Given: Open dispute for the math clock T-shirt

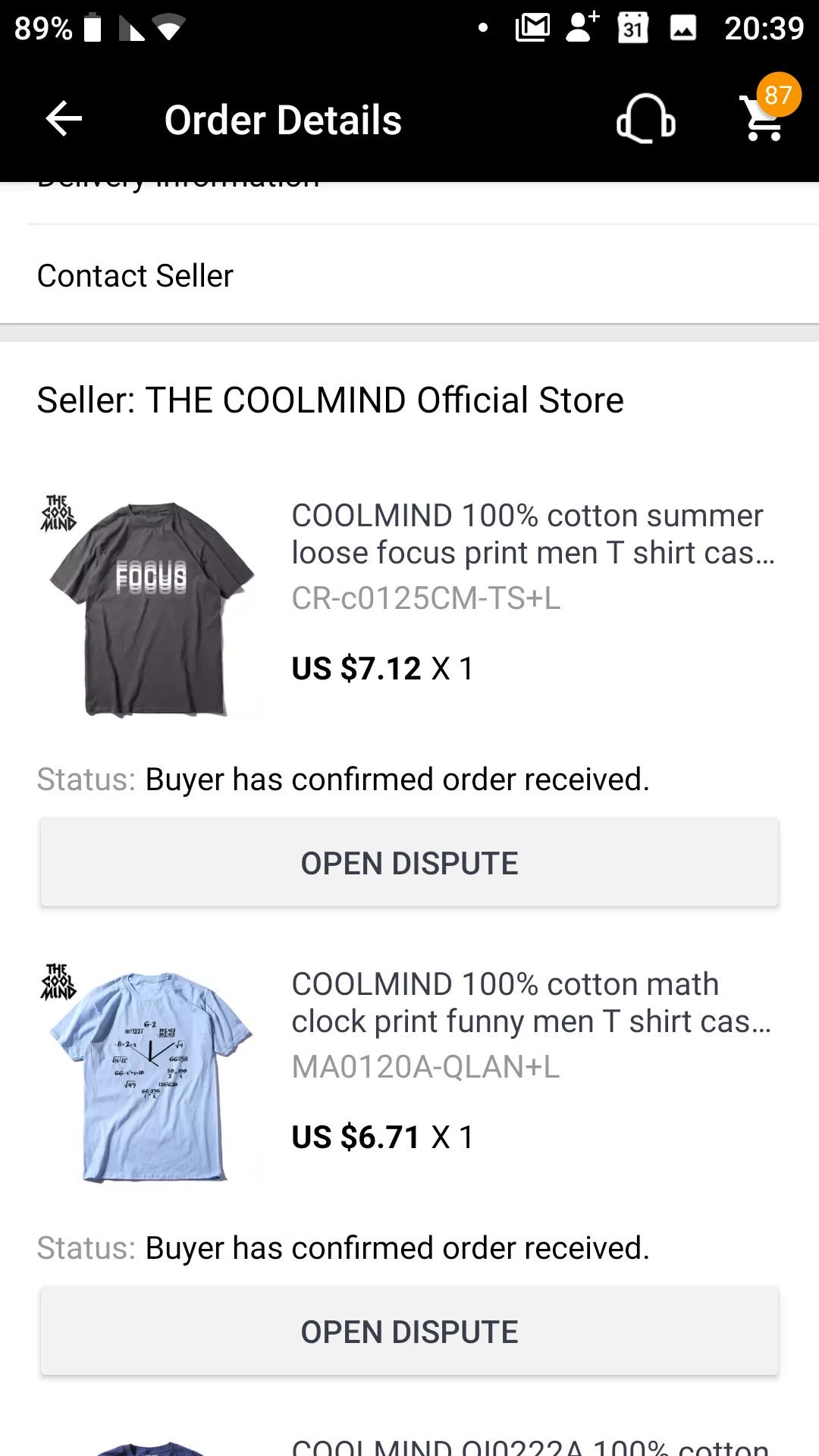Looking at the screenshot, I should click(x=409, y=1332).
